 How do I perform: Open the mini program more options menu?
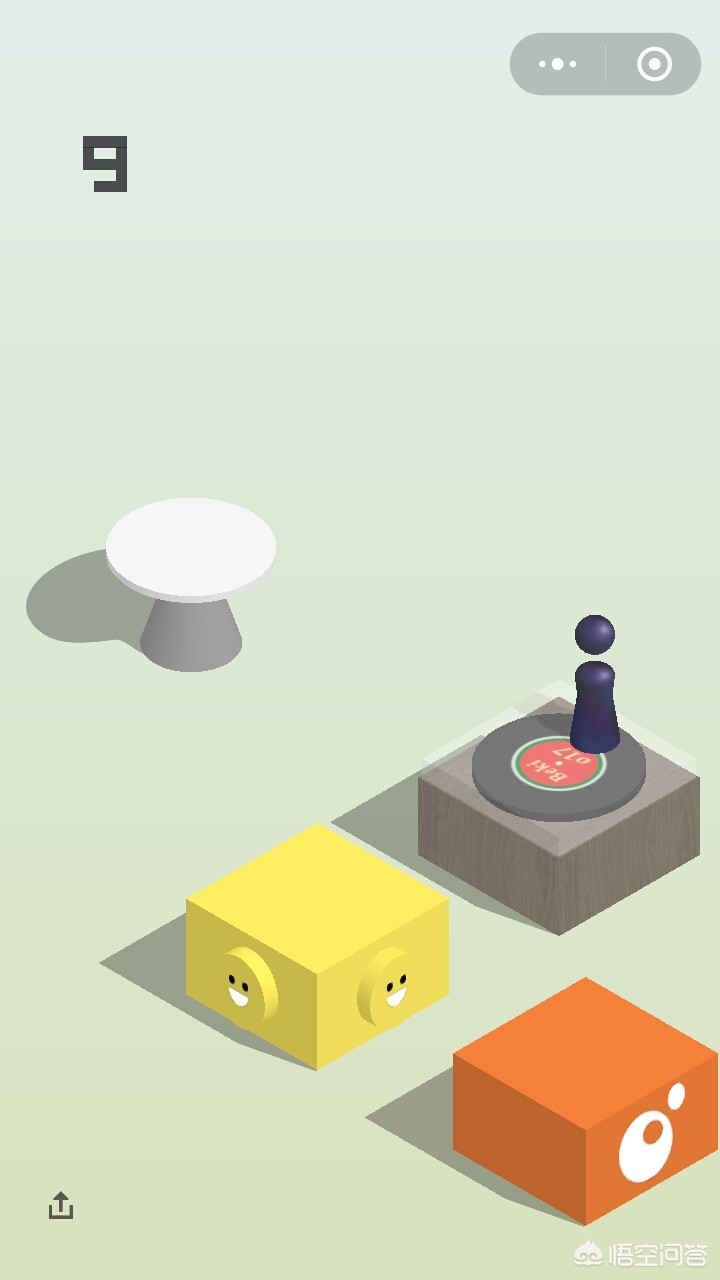coord(557,64)
